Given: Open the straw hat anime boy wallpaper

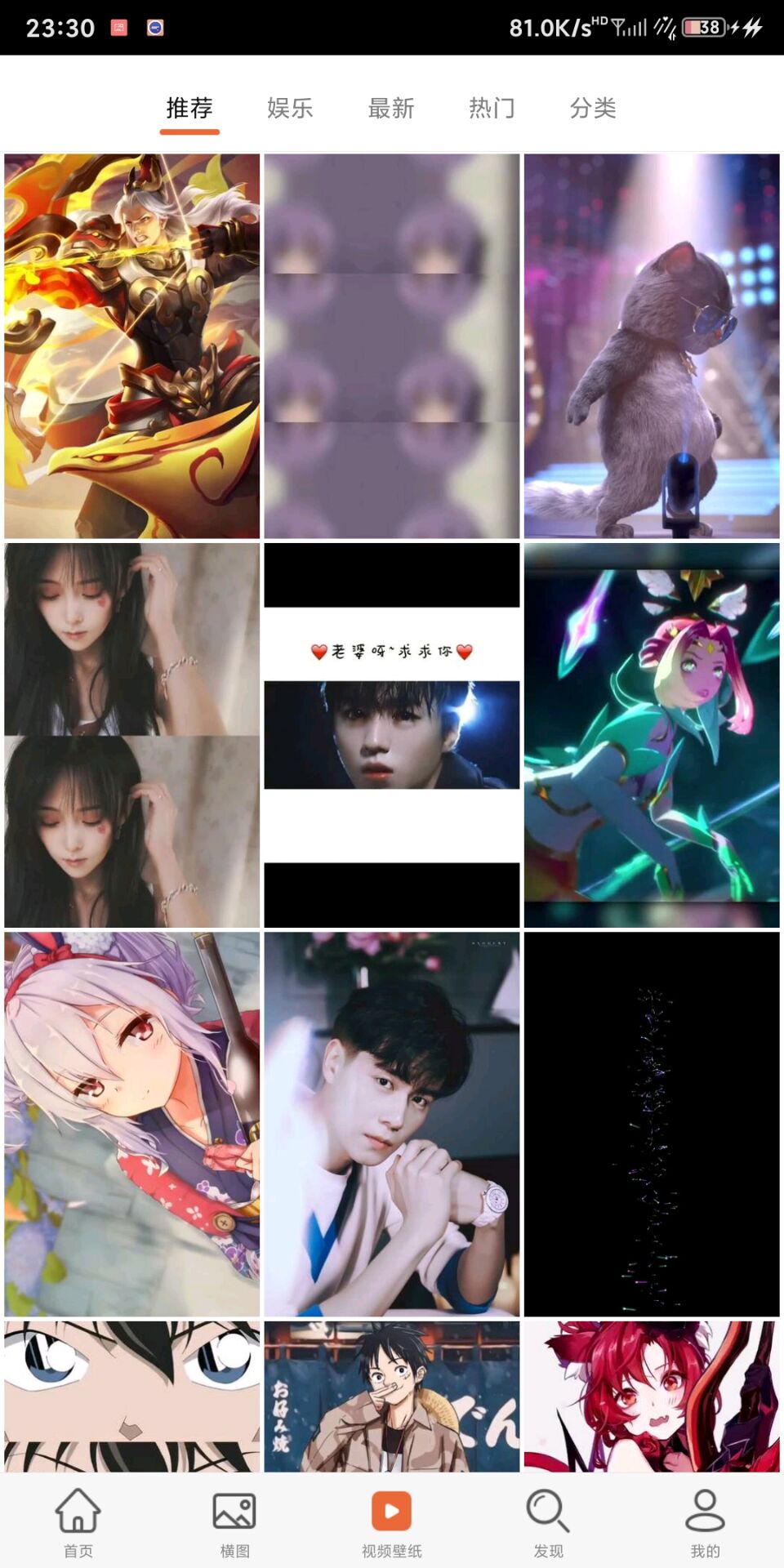Looking at the screenshot, I should pos(392,1396).
